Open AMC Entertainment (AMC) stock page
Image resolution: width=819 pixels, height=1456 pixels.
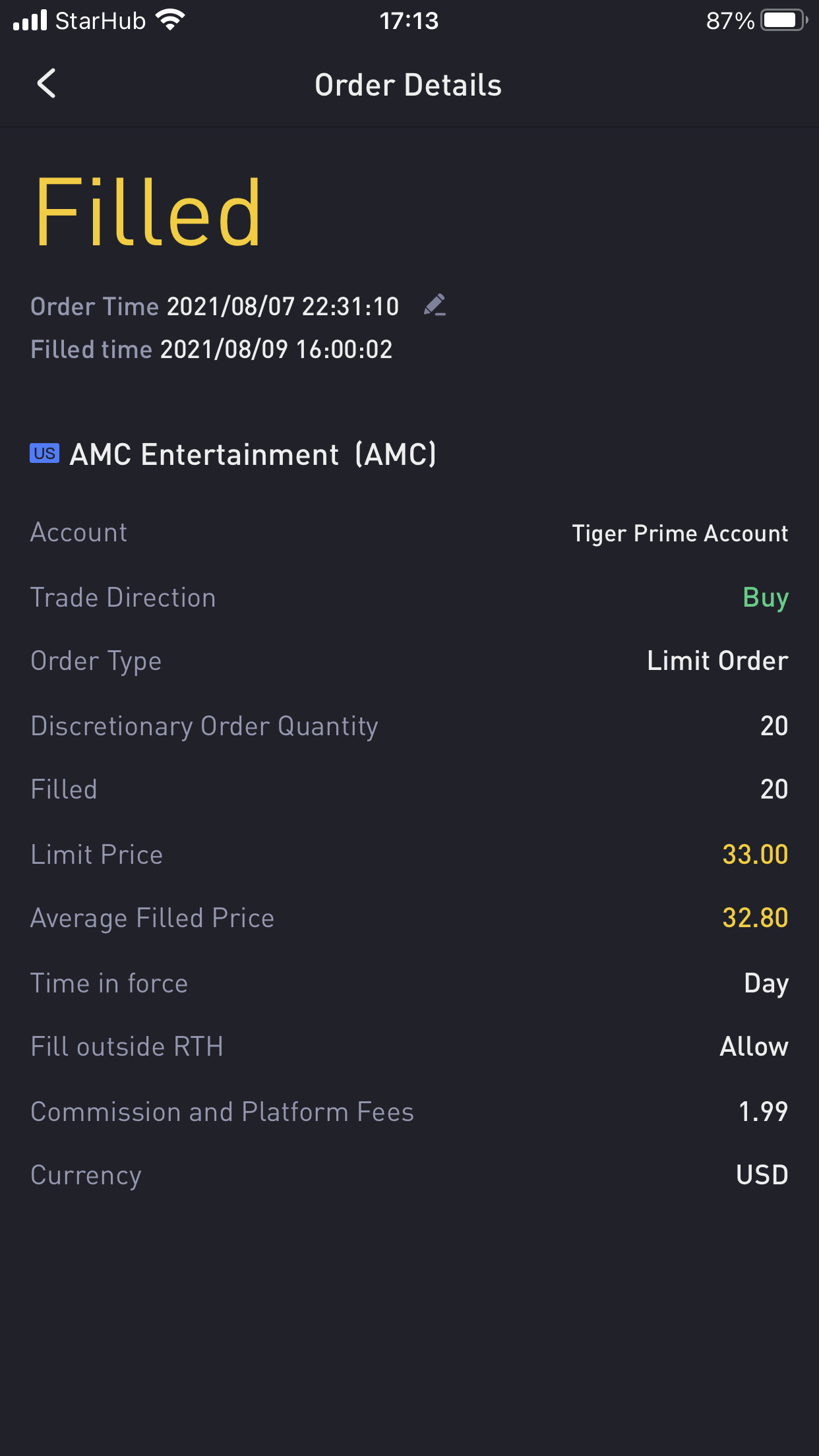coord(253,454)
